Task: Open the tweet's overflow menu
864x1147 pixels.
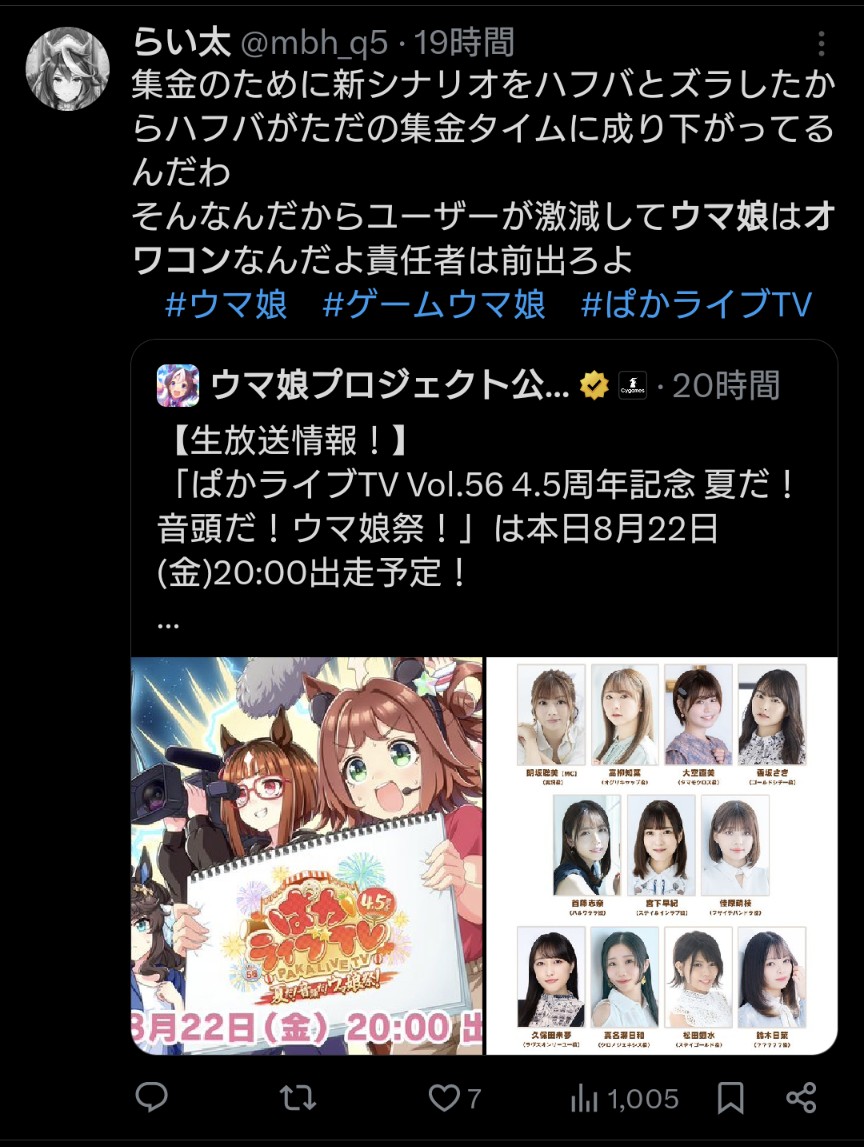Action: pos(821,44)
